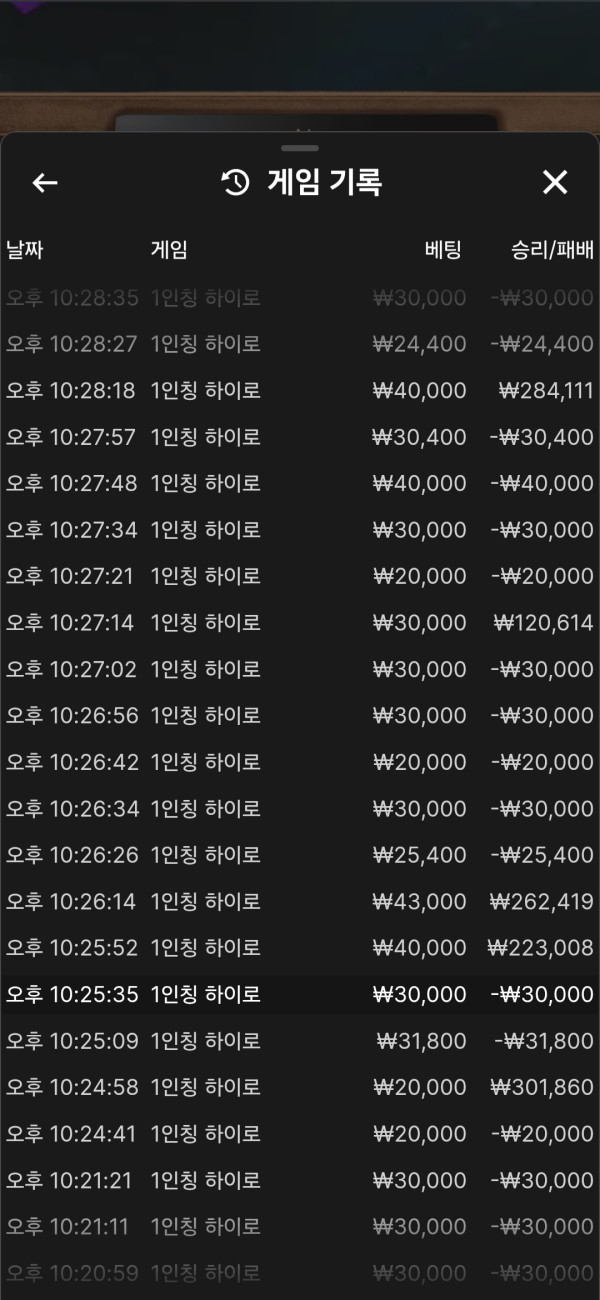Open the 오후 10:28:18 game record
Viewport: 600px width, 1300px height.
tap(300, 390)
